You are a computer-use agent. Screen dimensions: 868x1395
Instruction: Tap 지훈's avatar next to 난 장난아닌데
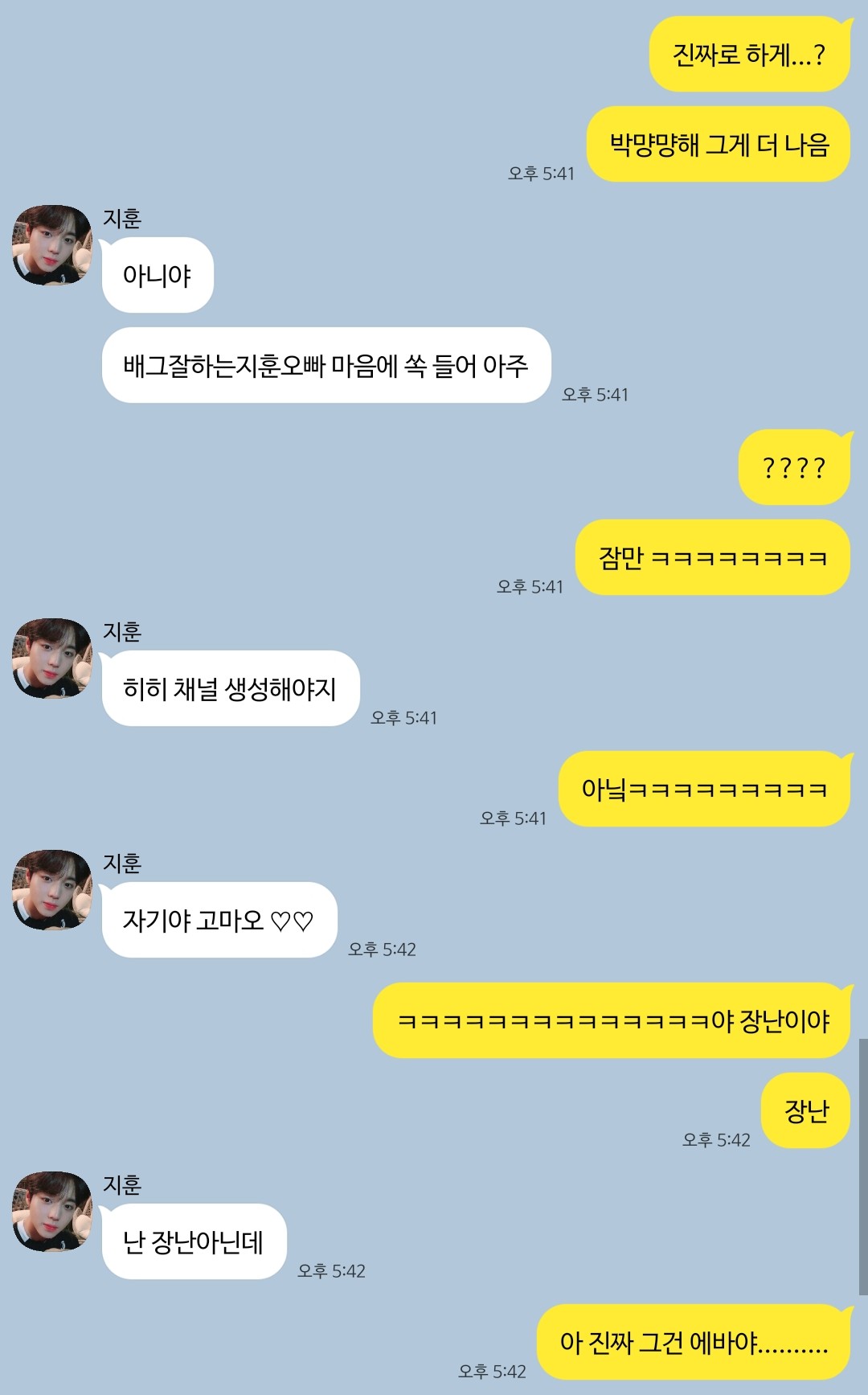point(51,1212)
